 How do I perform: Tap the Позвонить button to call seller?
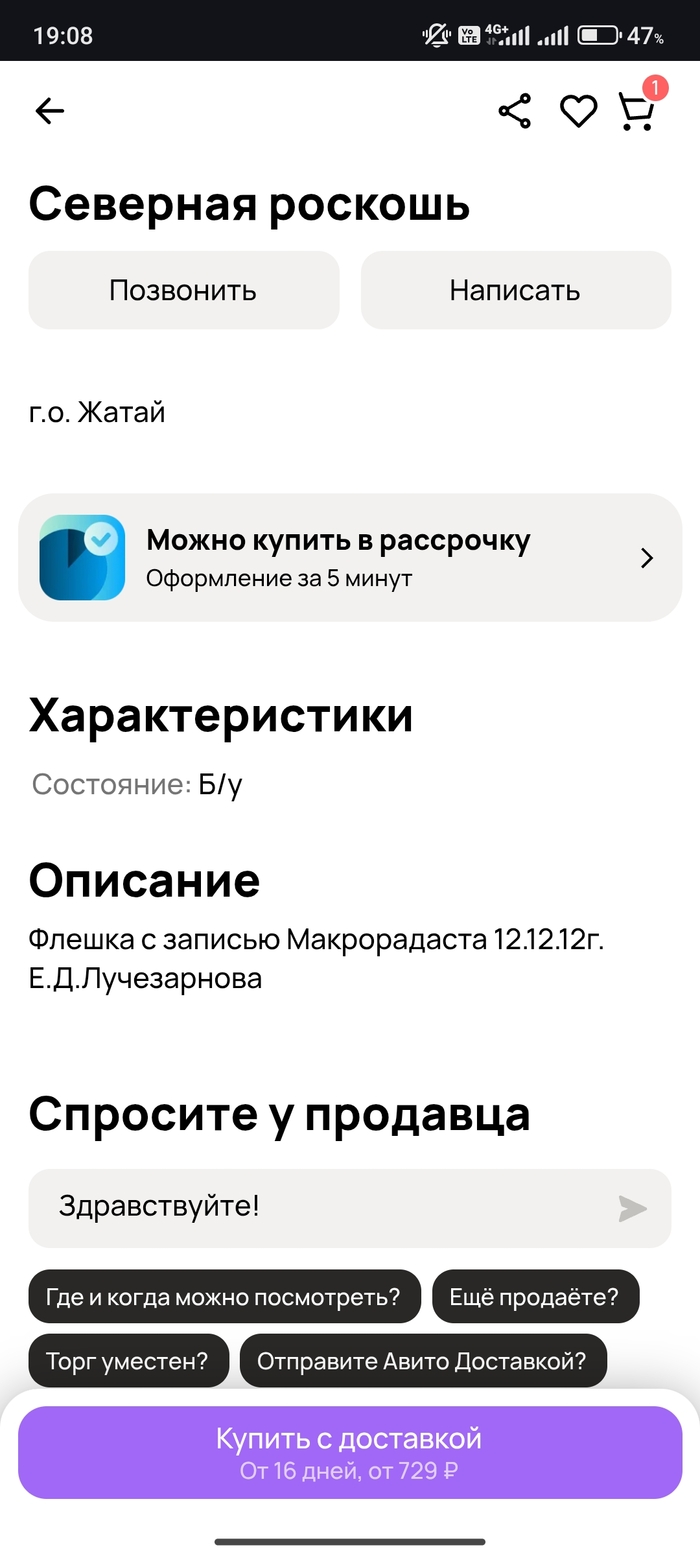(183, 290)
